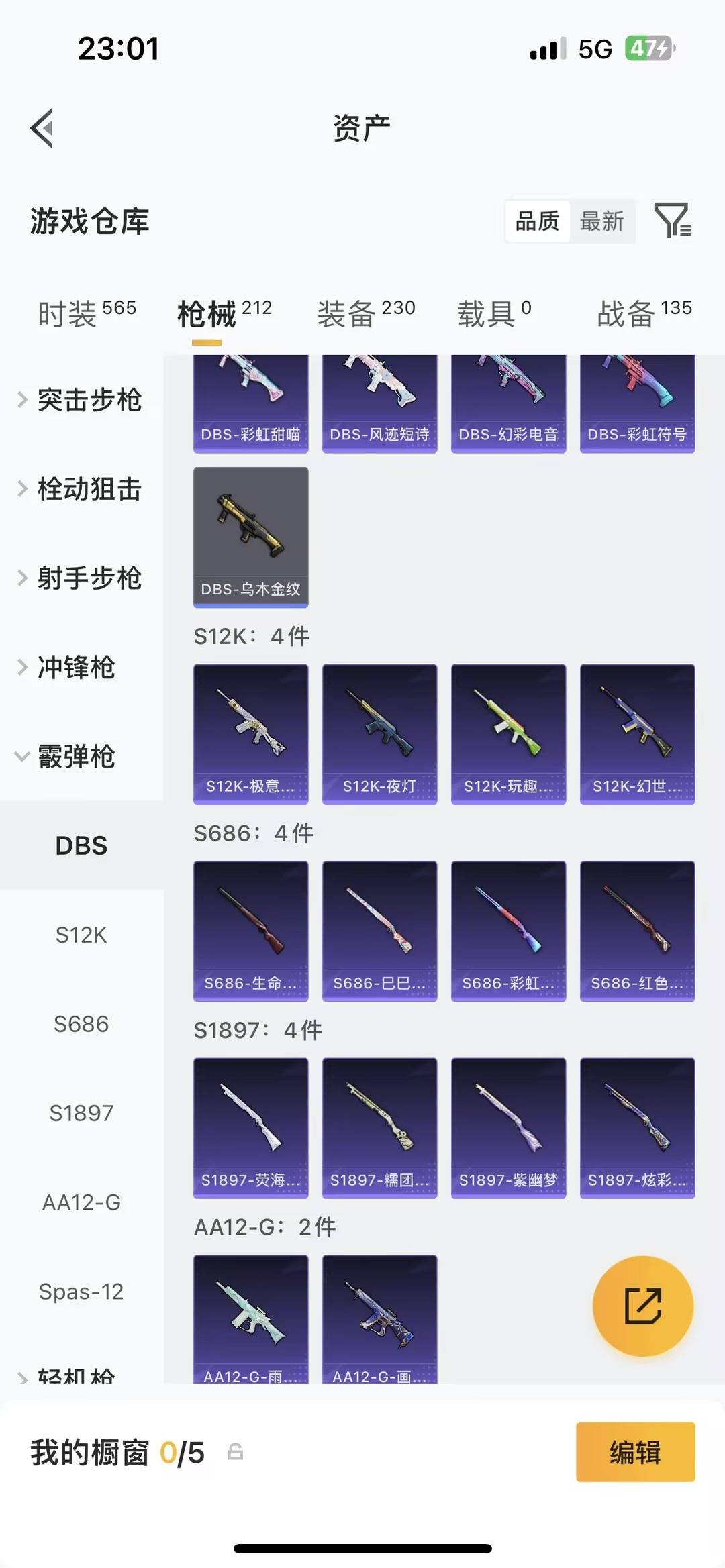
Task: Open the filter funnel icon
Action: coord(674,221)
